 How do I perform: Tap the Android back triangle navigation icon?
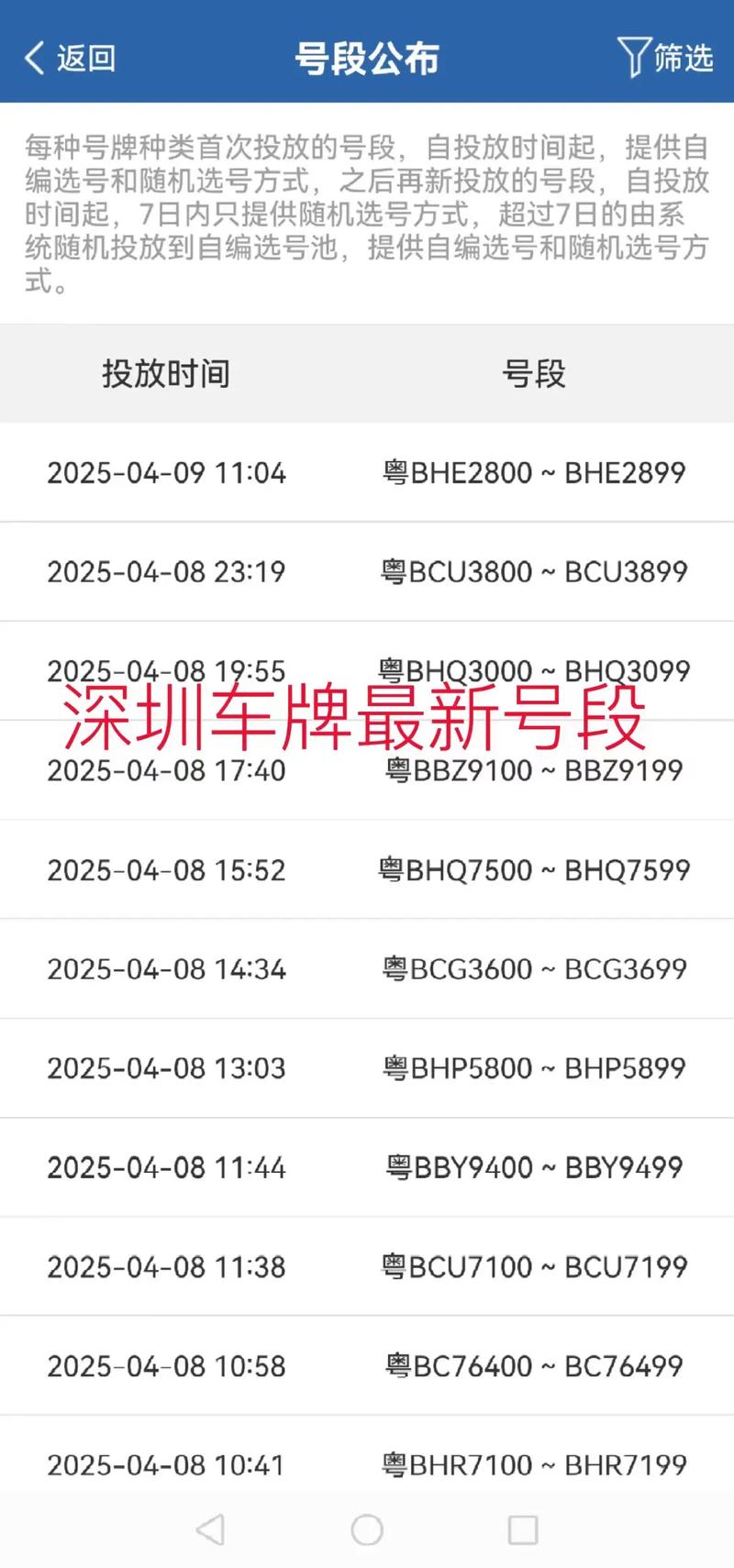pos(210,1529)
